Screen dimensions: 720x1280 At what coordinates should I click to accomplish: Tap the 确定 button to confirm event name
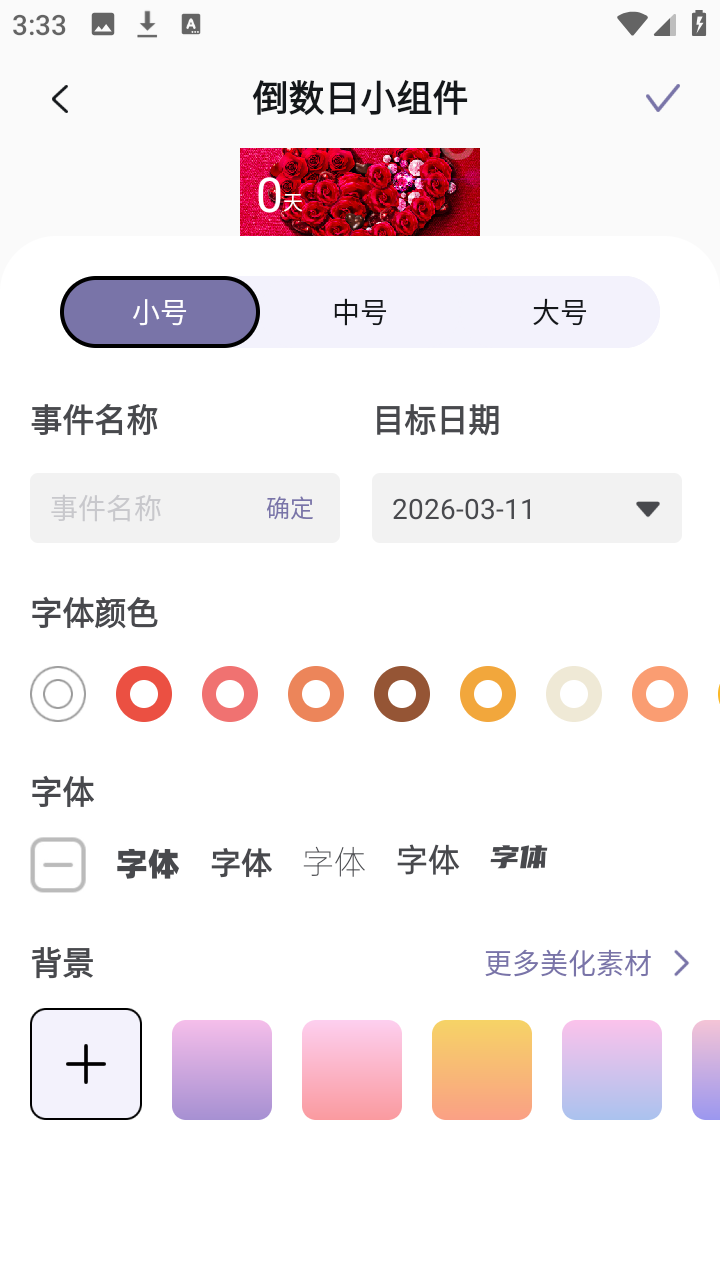[289, 508]
